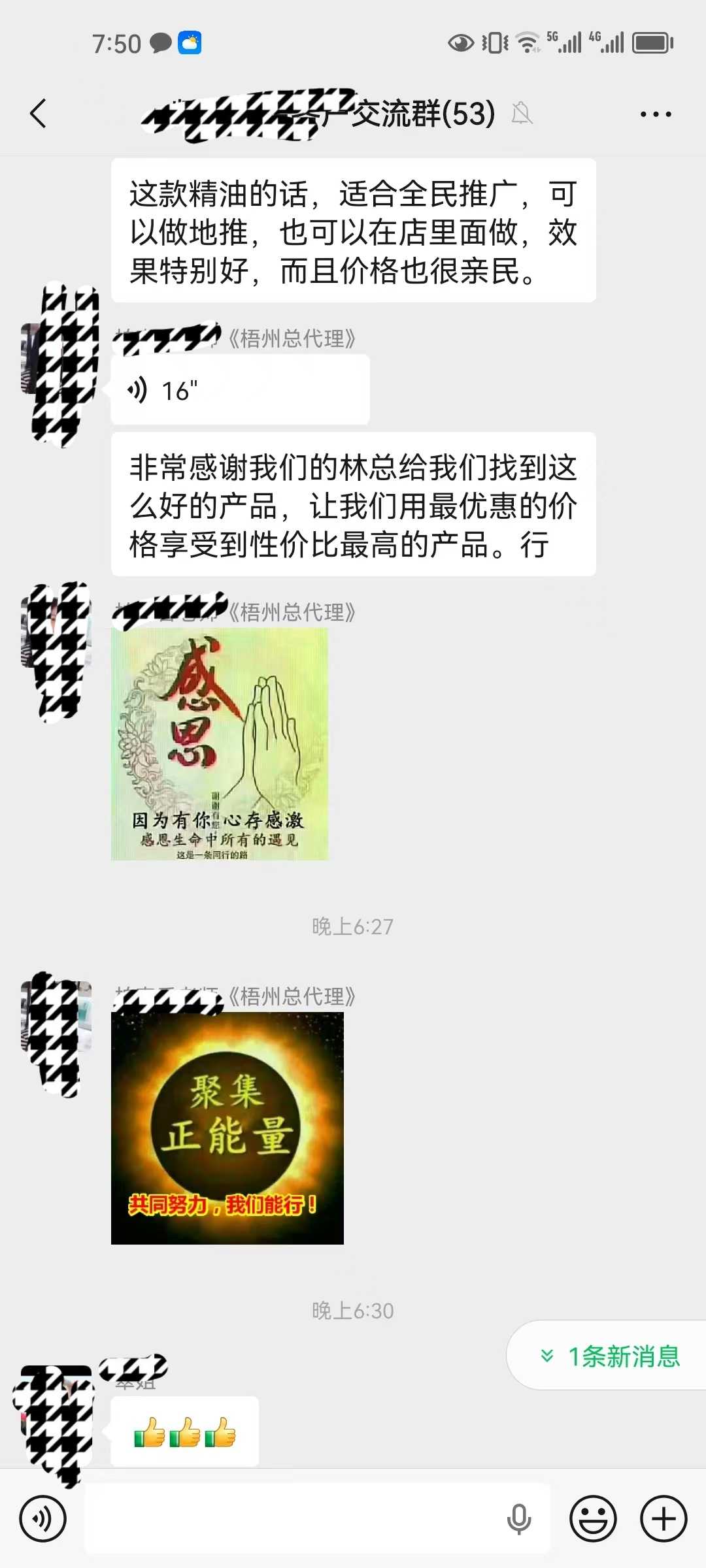This screenshot has width=706, height=1568.
Task: Open the 感恩 praying hands image
Action: point(220,744)
